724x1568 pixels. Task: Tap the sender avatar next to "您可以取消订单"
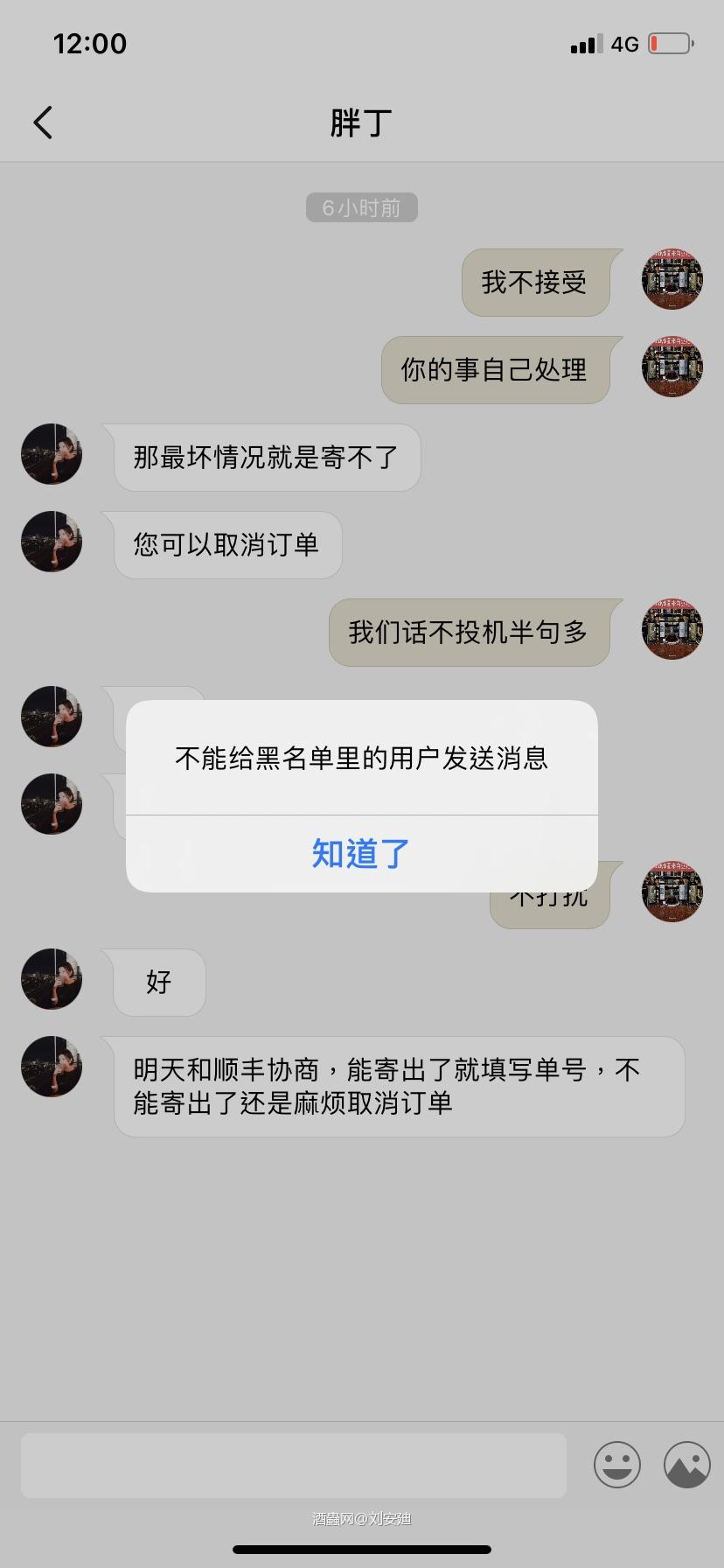(51, 542)
